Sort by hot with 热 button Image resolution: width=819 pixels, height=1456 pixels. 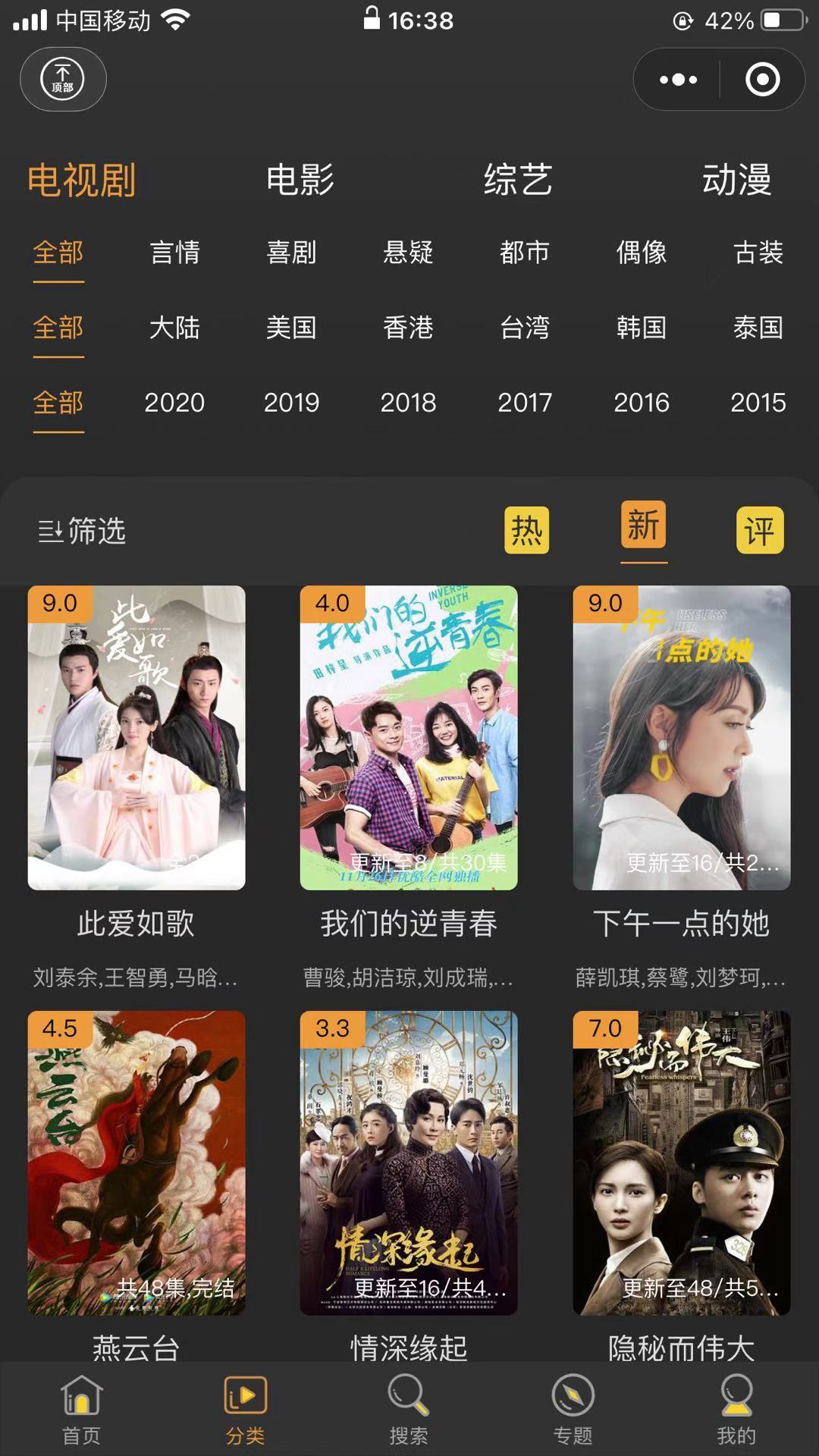pyautogui.click(x=526, y=529)
